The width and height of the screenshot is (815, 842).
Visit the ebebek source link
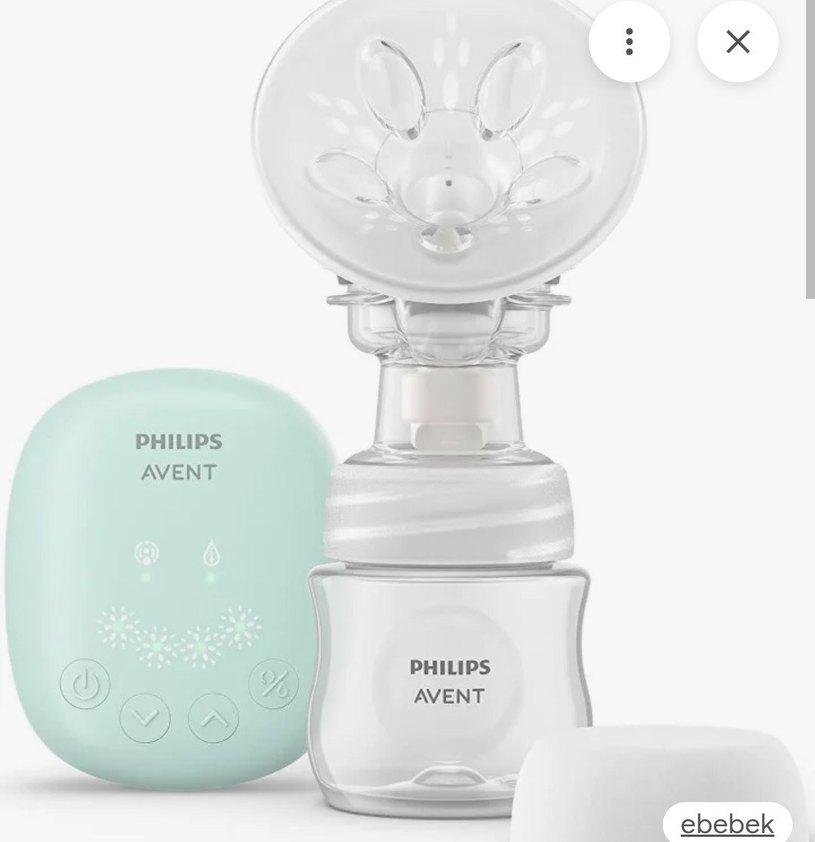(727, 823)
